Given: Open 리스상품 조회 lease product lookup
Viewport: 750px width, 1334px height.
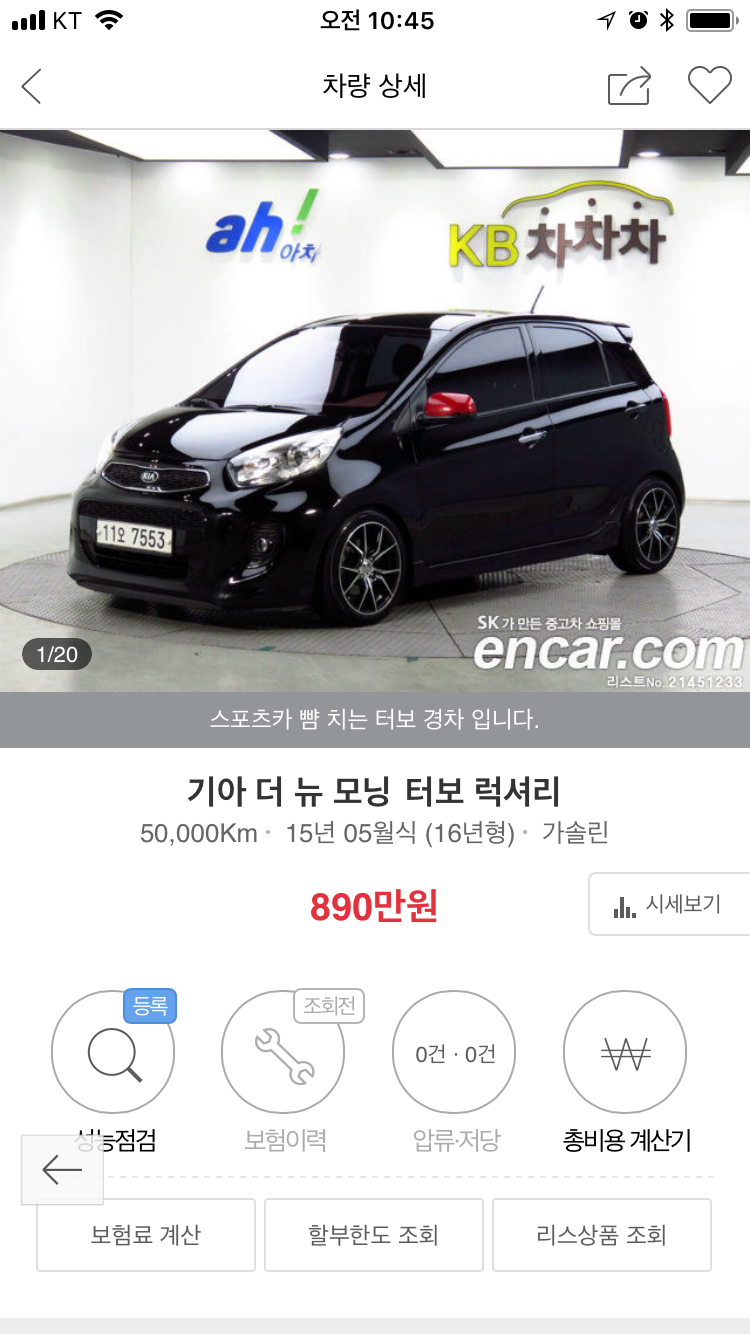Looking at the screenshot, I should tap(602, 1235).
